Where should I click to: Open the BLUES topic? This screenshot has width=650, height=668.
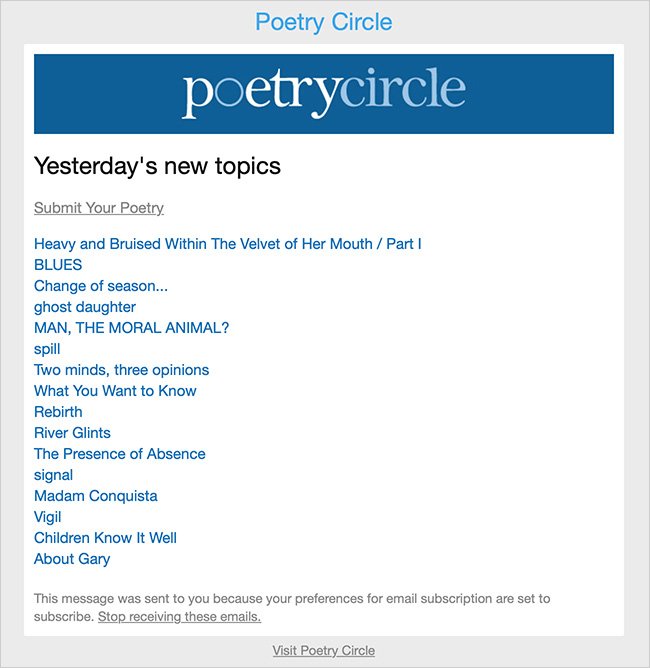pyautogui.click(x=58, y=265)
